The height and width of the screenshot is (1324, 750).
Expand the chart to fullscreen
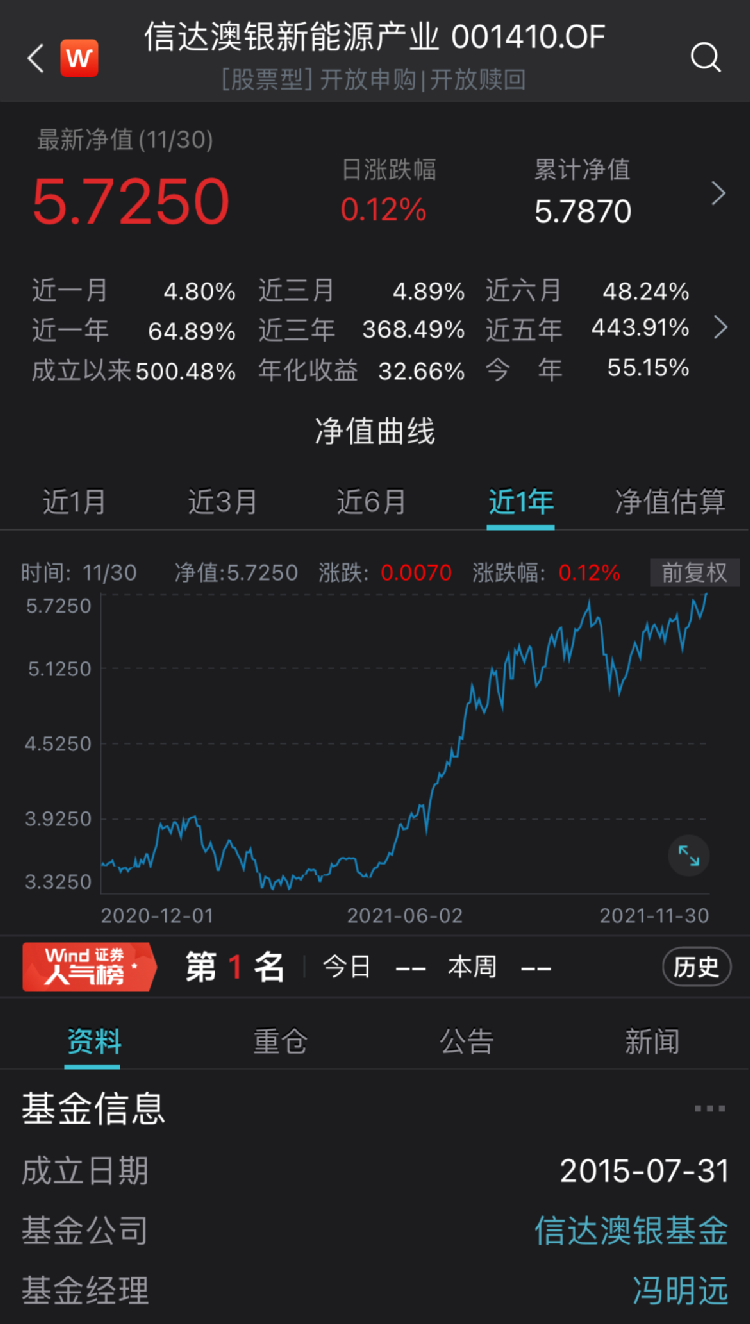(689, 855)
